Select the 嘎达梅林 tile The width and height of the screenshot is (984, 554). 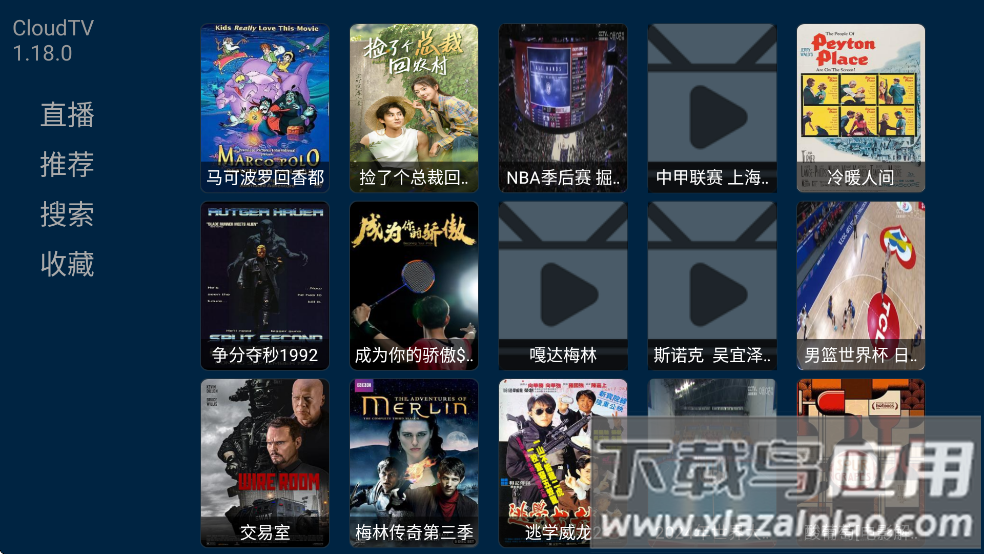point(563,286)
